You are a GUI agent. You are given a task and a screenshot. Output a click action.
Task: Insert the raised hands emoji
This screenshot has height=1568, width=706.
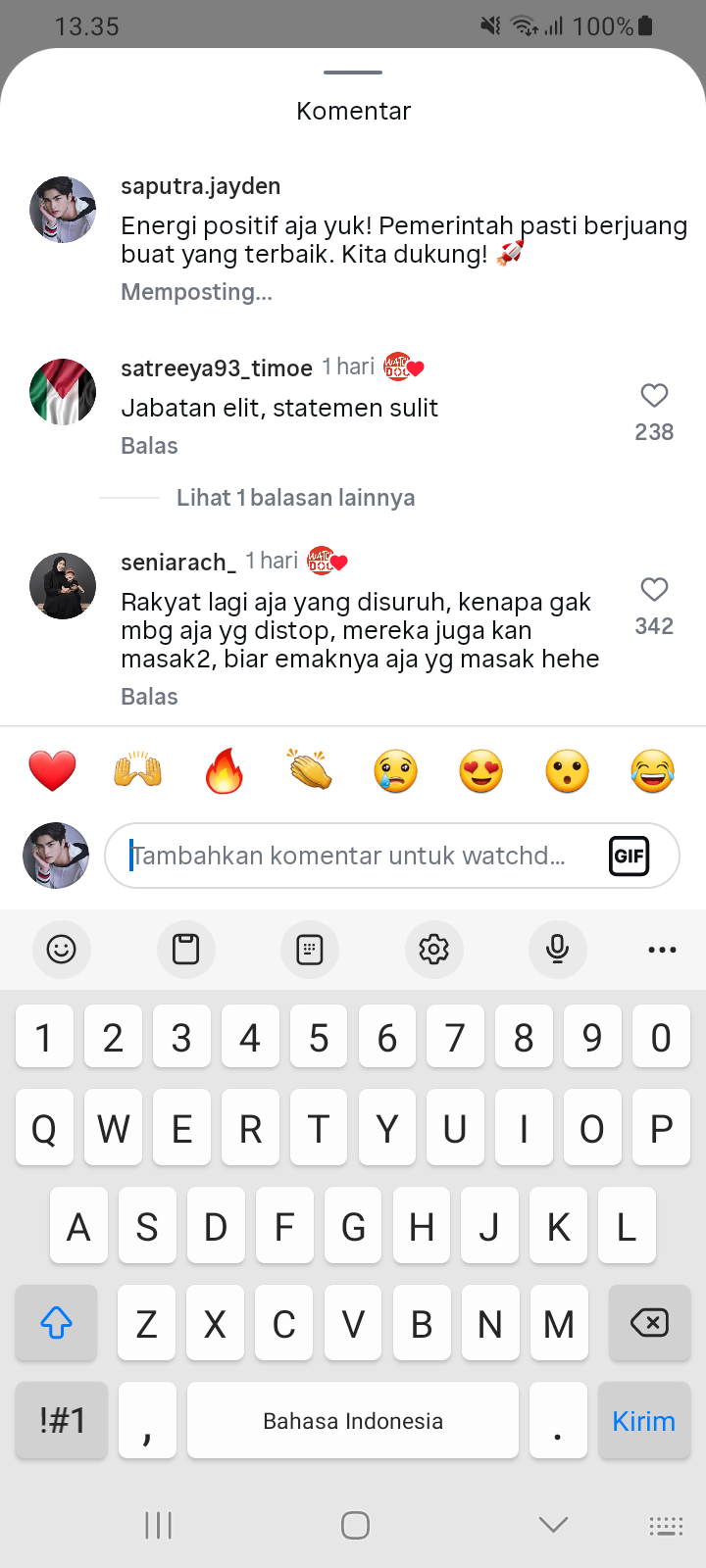tap(138, 771)
